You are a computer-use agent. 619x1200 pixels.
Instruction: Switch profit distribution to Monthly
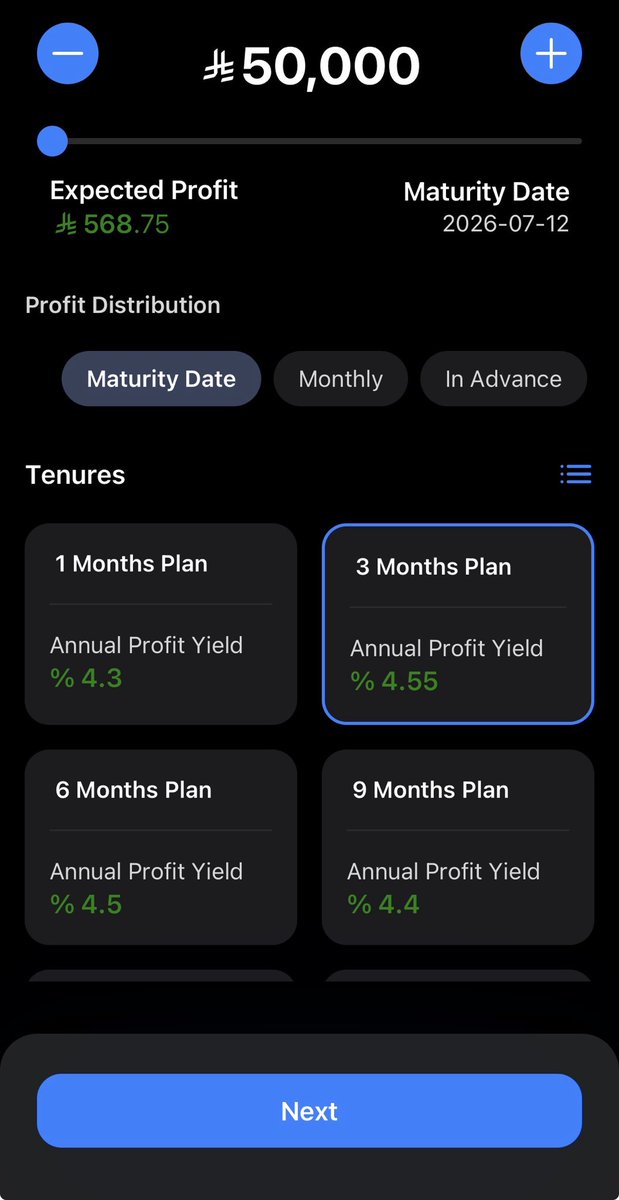pos(341,379)
